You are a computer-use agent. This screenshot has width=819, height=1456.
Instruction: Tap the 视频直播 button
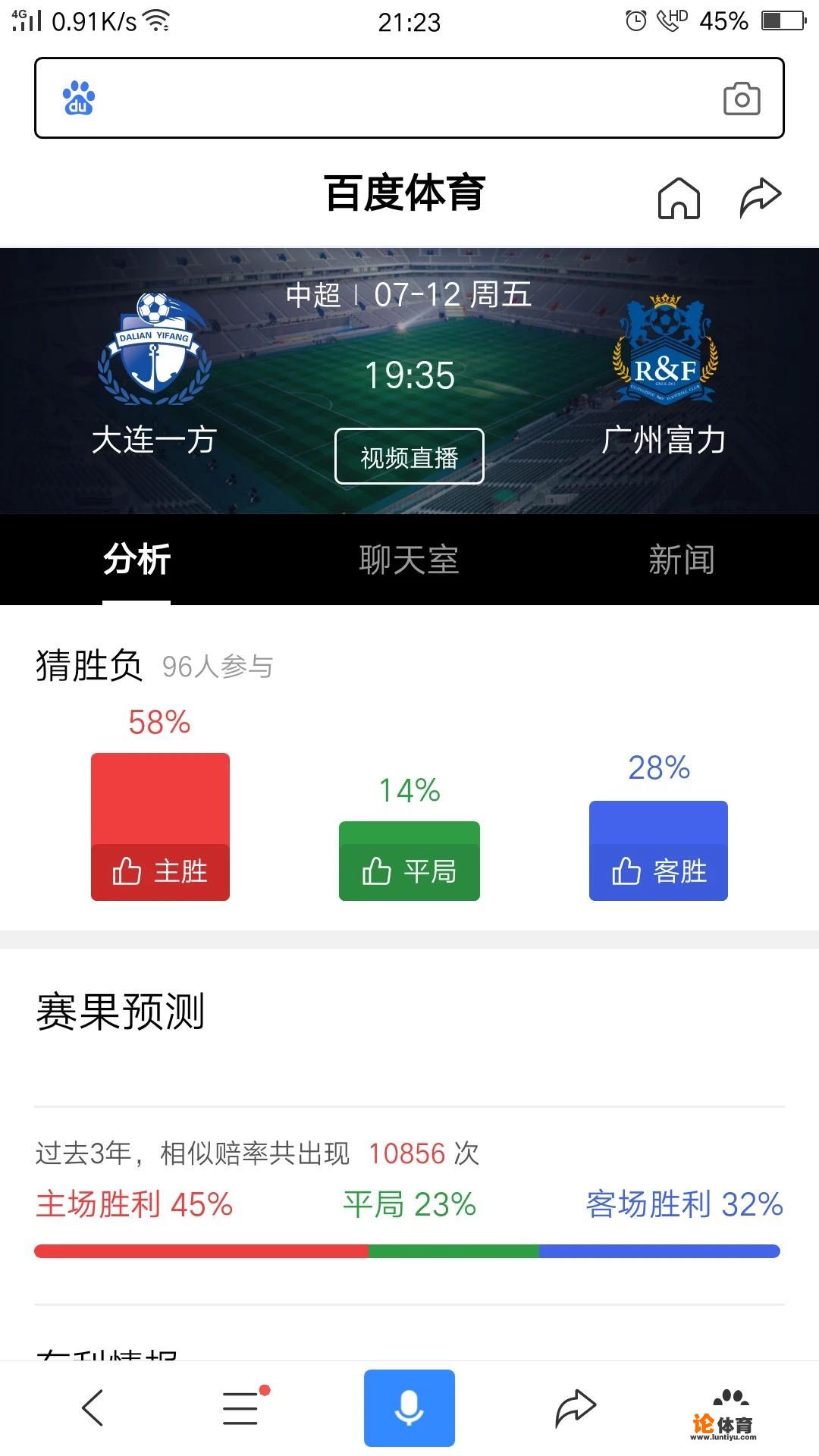409,456
